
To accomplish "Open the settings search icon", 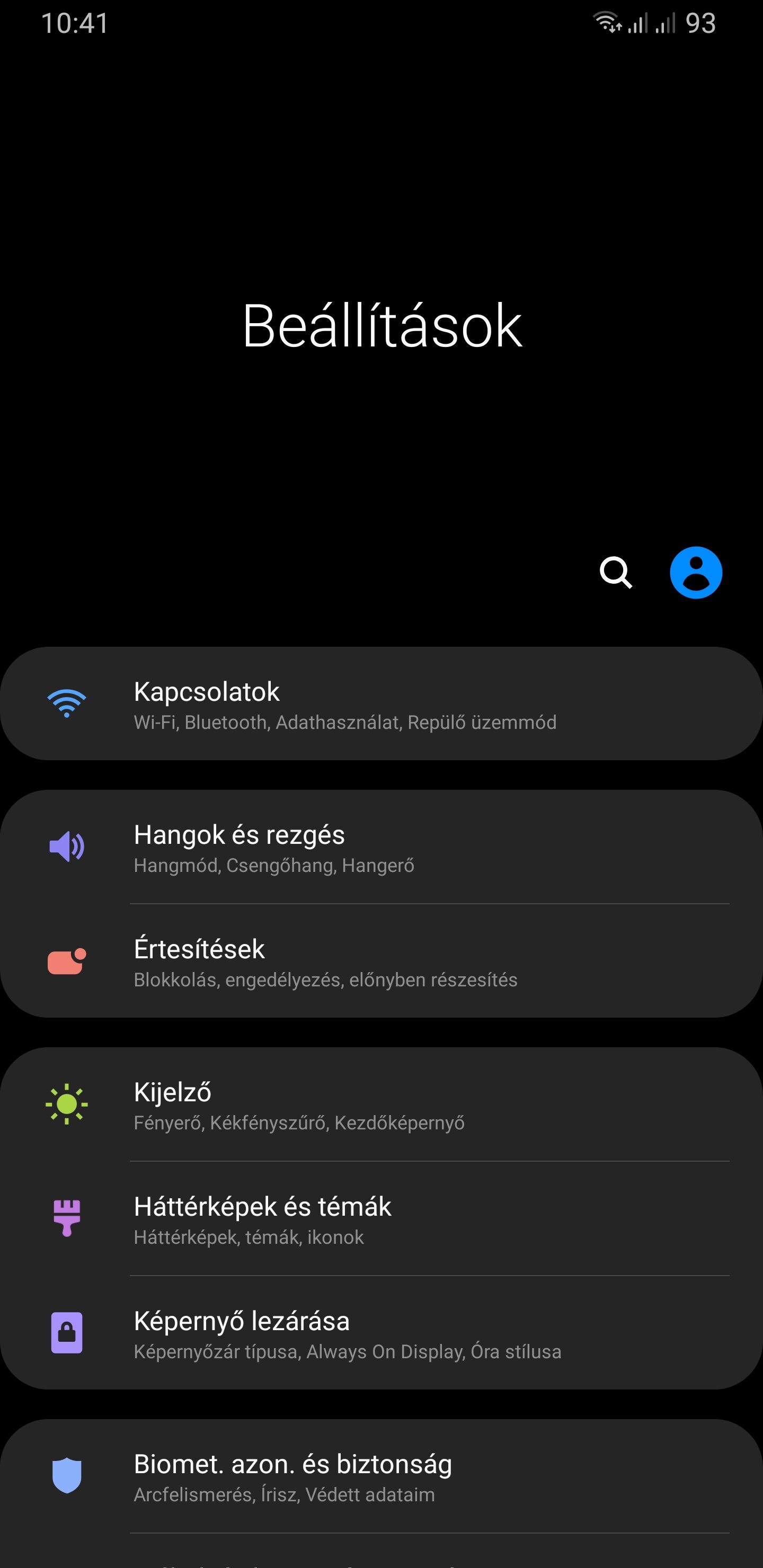I will pos(616,572).
